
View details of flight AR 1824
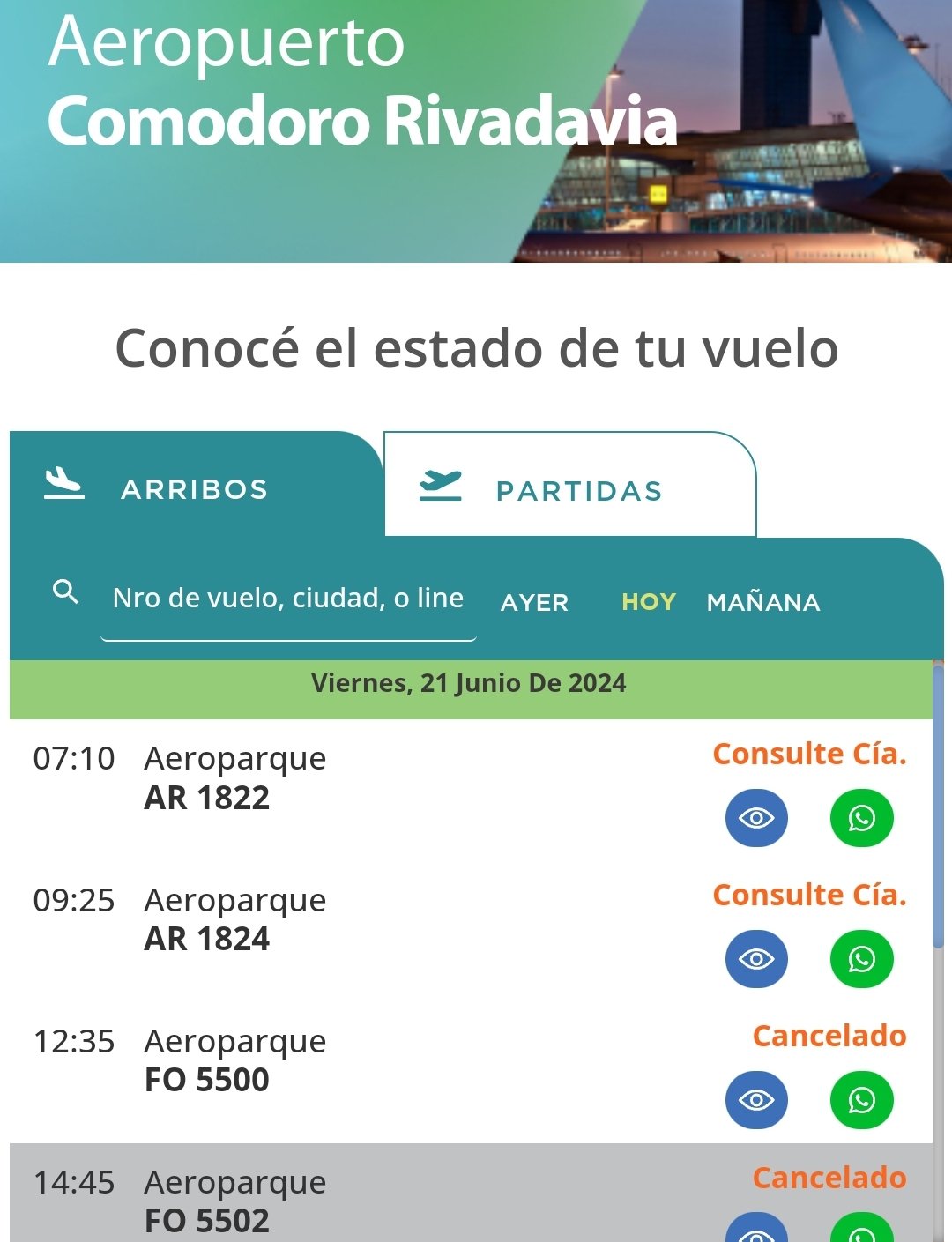(x=756, y=959)
